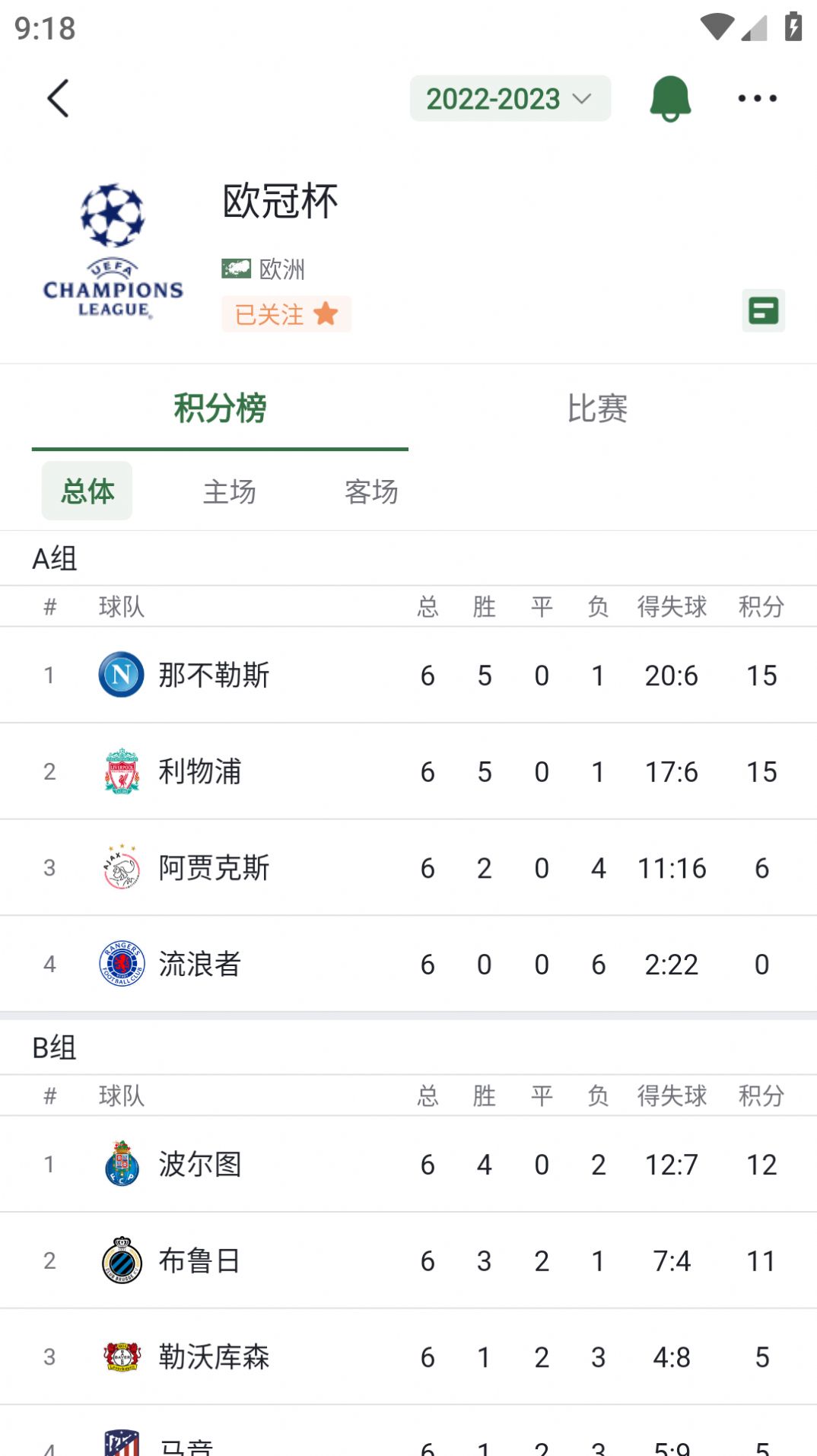View the 布鲁日 team page
Image resolution: width=817 pixels, height=1456 pixels.
tap(408, 1260)
